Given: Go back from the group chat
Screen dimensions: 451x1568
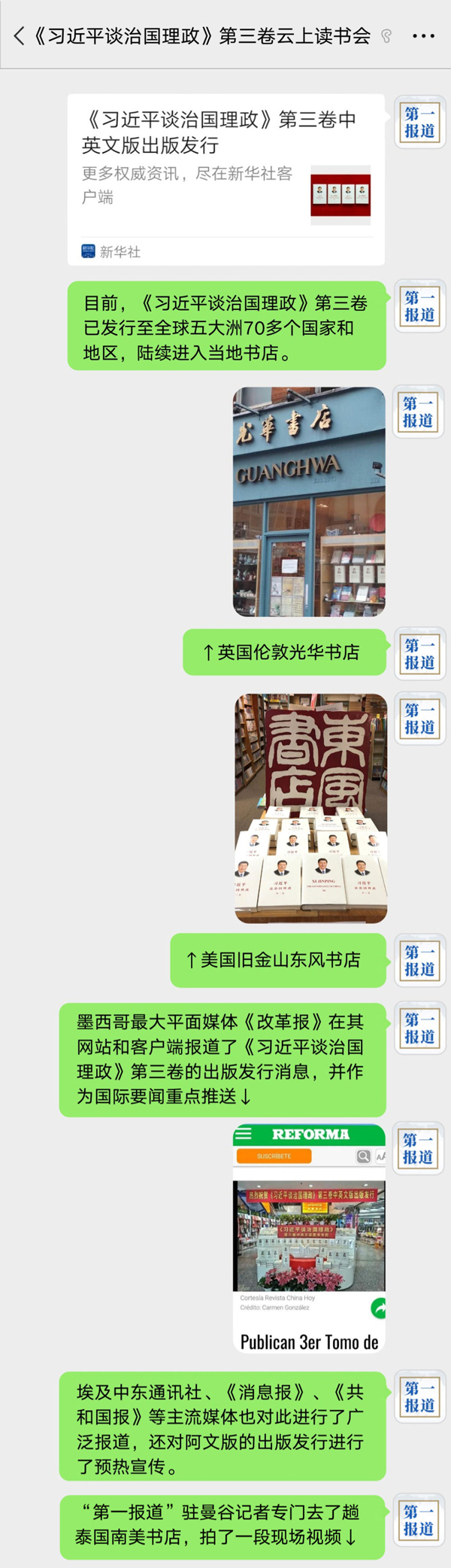Looking at the screenshot, I should click(19, 35).
